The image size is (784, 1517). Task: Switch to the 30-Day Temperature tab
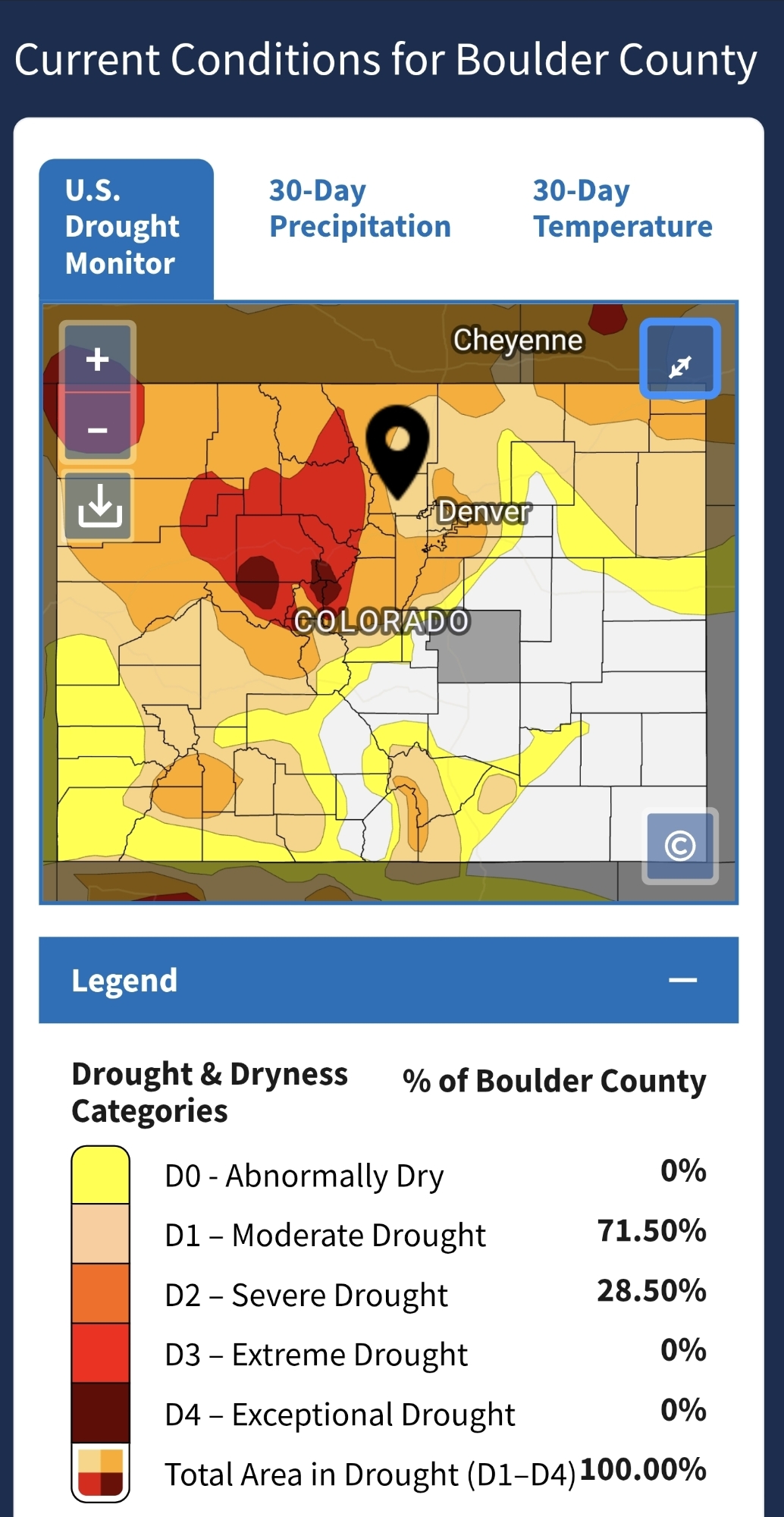pyautogui.click(x=622, y=209)
